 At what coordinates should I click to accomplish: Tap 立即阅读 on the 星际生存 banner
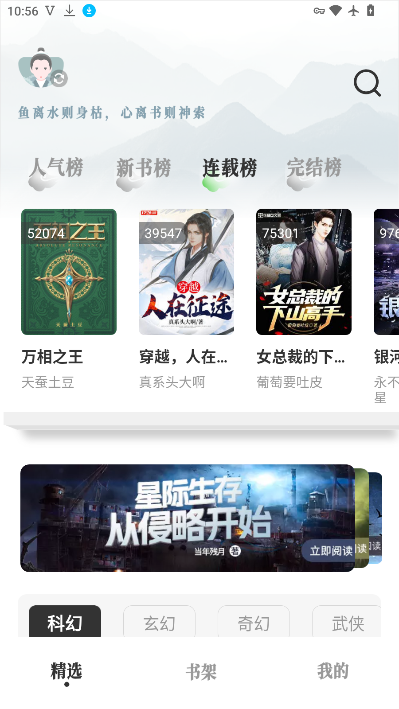pyautogui.click(x=330, y=550)
